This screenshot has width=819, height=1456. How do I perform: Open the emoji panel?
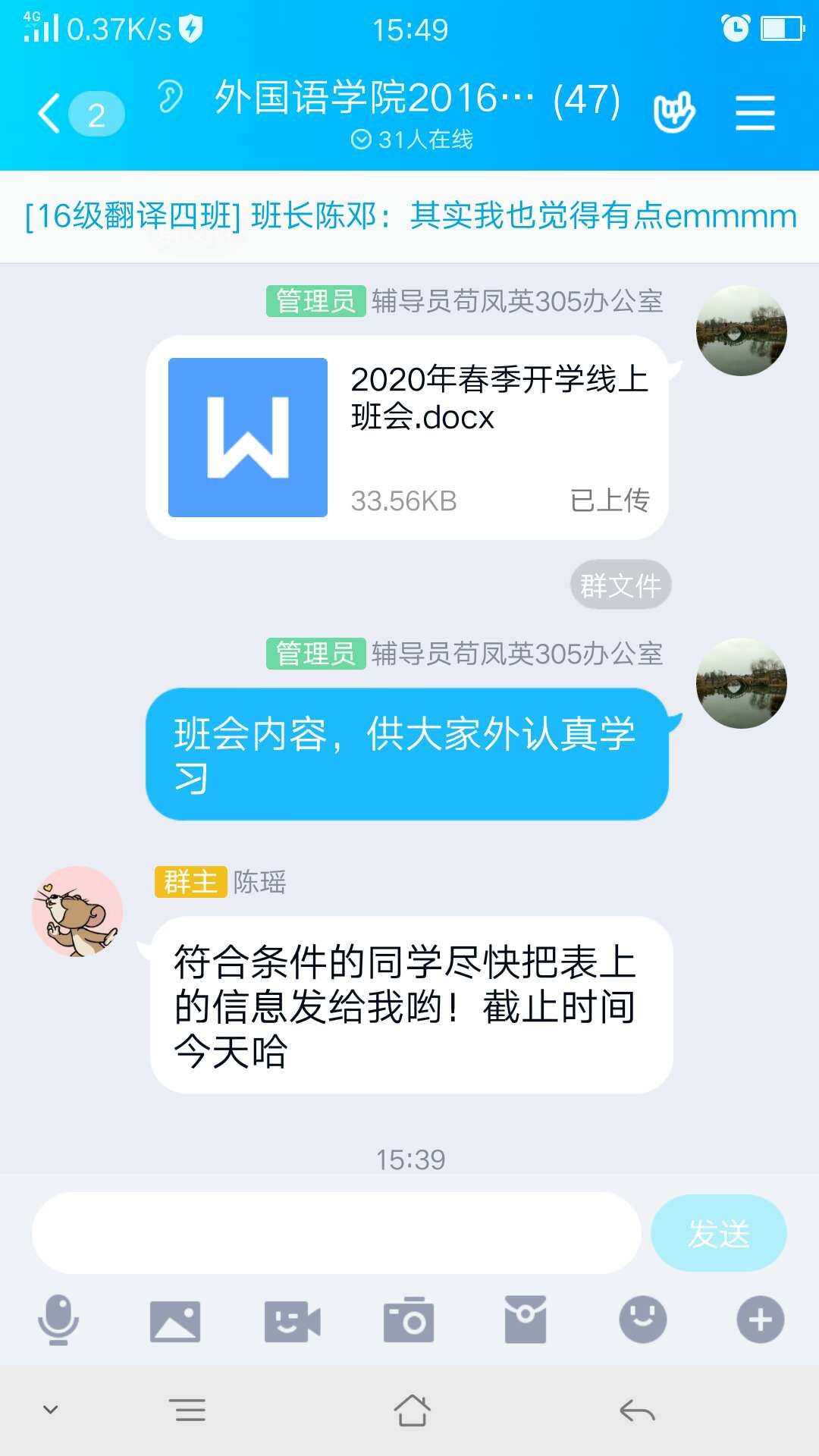(x=642, y=1319)
